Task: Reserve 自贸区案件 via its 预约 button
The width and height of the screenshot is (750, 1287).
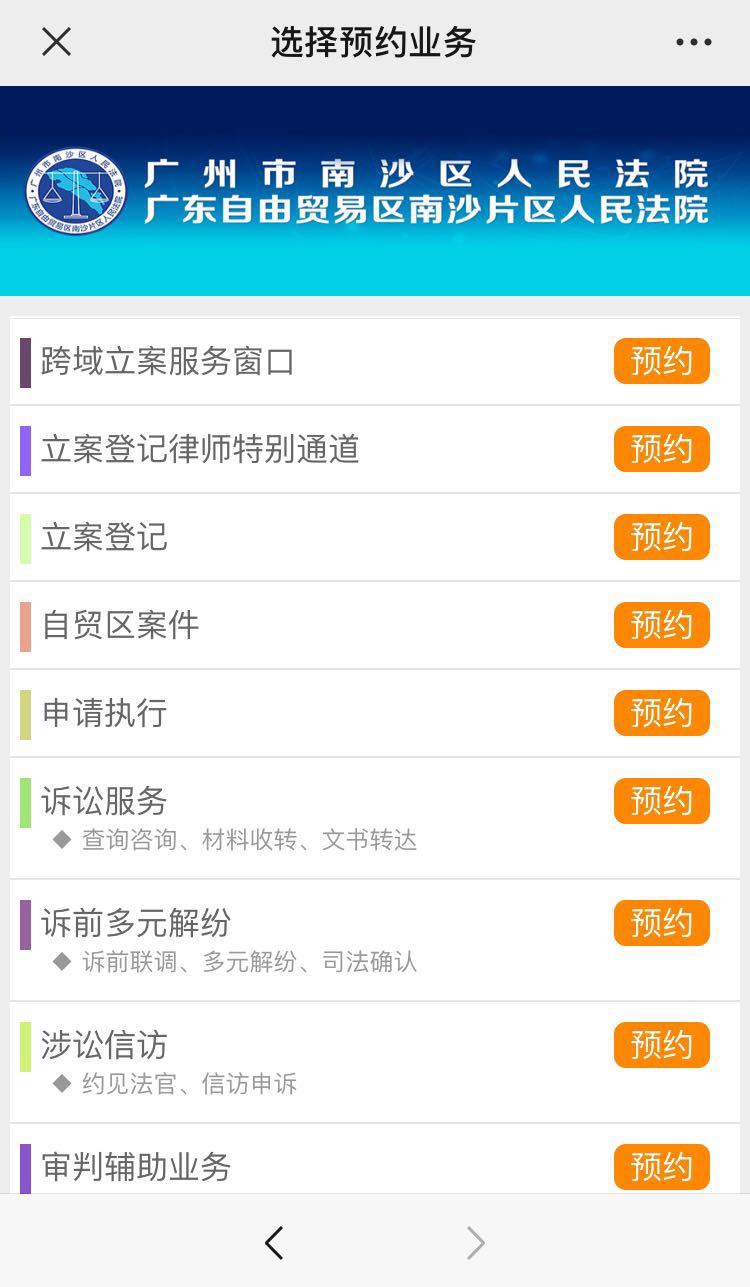Action: pos(661,625)
